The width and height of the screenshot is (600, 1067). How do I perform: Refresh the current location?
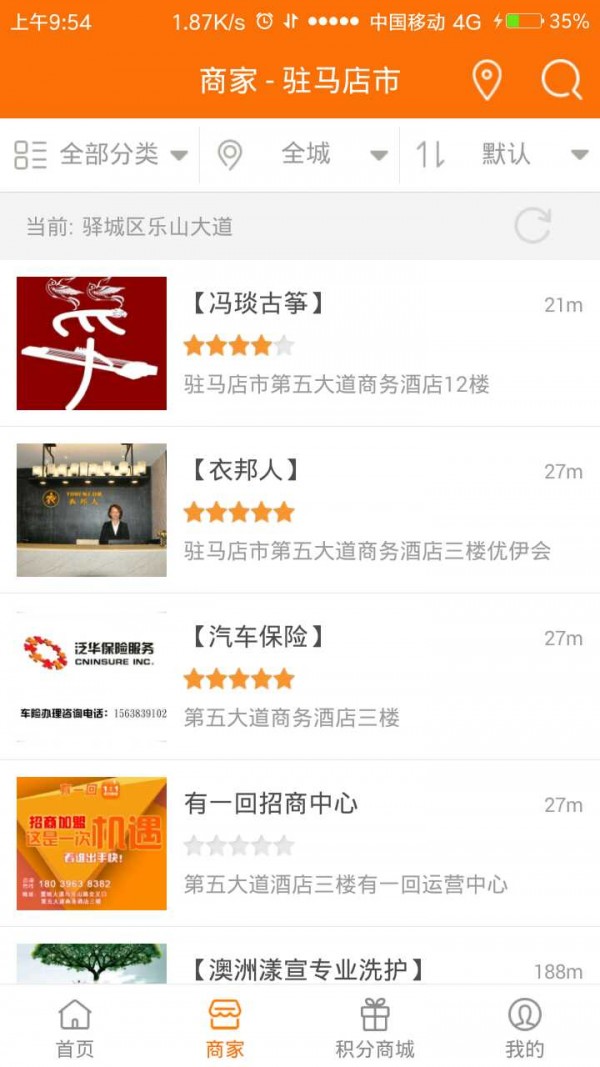click(x=532, y=226)
